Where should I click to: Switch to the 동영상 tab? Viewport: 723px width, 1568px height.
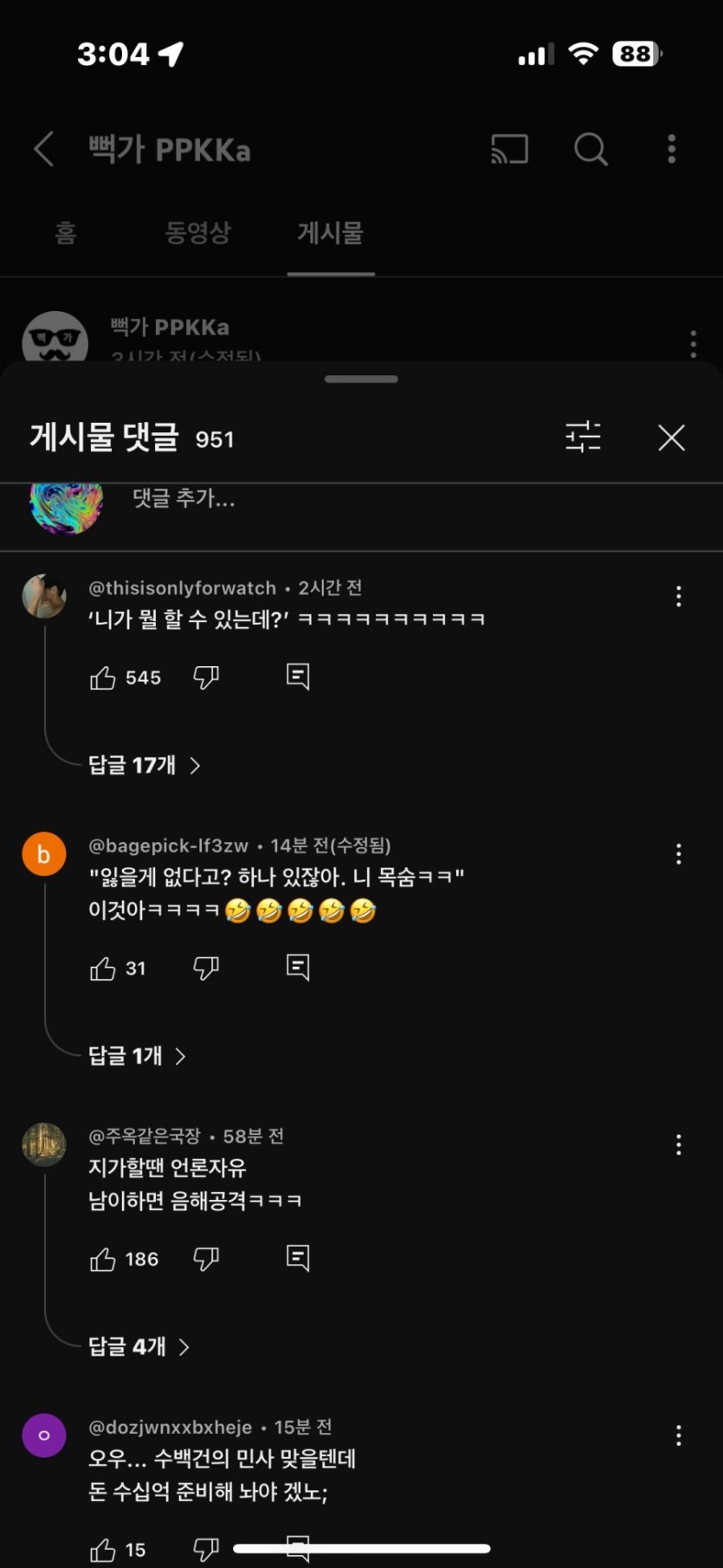click(x=197, y=233)
